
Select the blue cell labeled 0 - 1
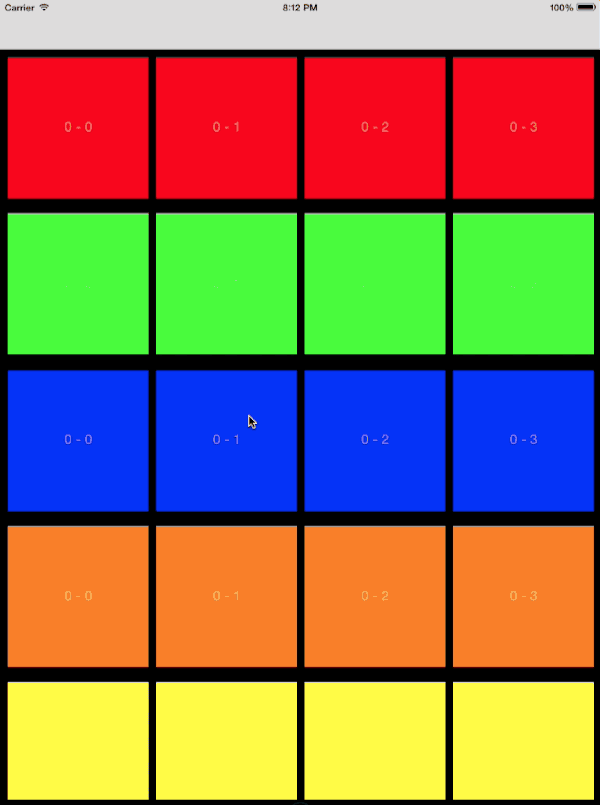point(226,440)
